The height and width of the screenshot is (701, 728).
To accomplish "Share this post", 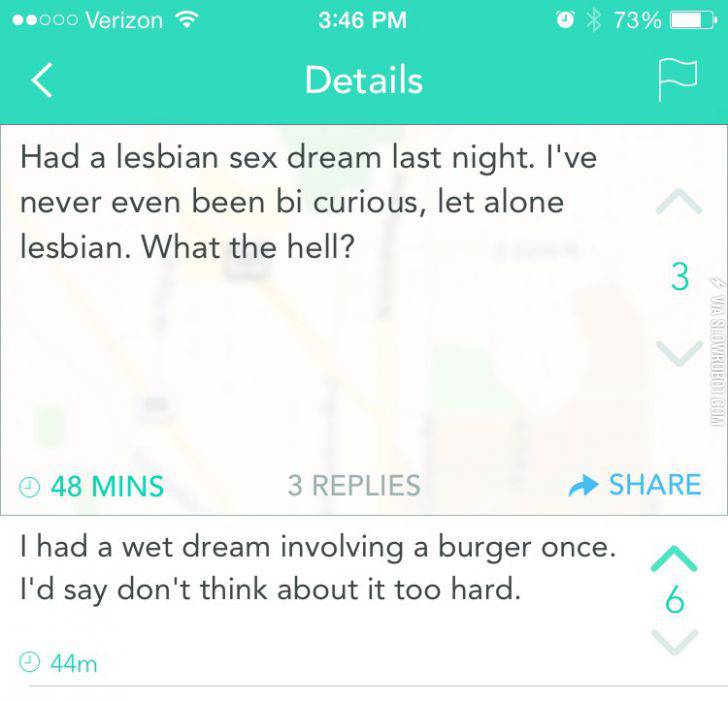I will [x=635, y=485].
